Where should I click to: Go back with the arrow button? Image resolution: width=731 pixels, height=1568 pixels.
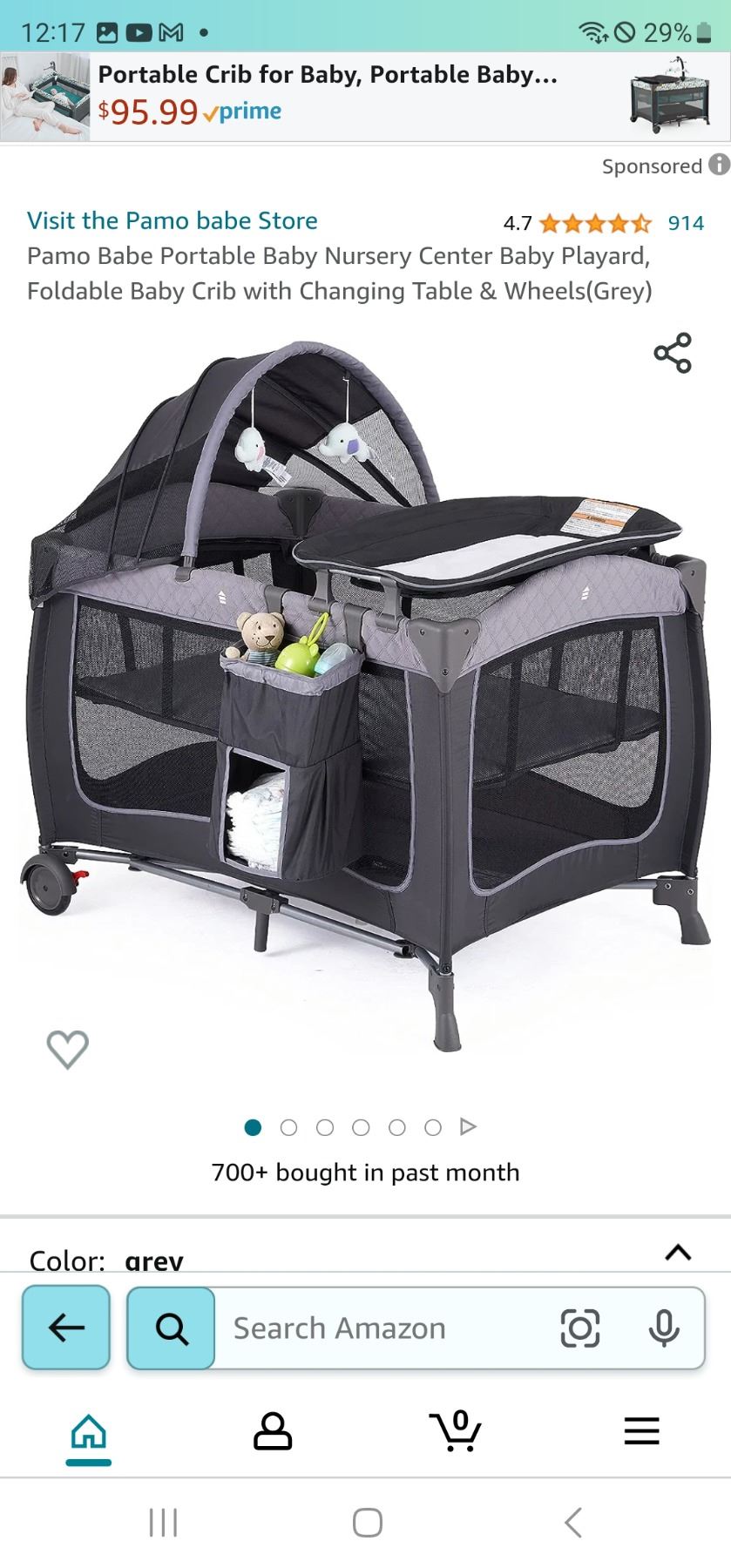tap(66, 1328)
